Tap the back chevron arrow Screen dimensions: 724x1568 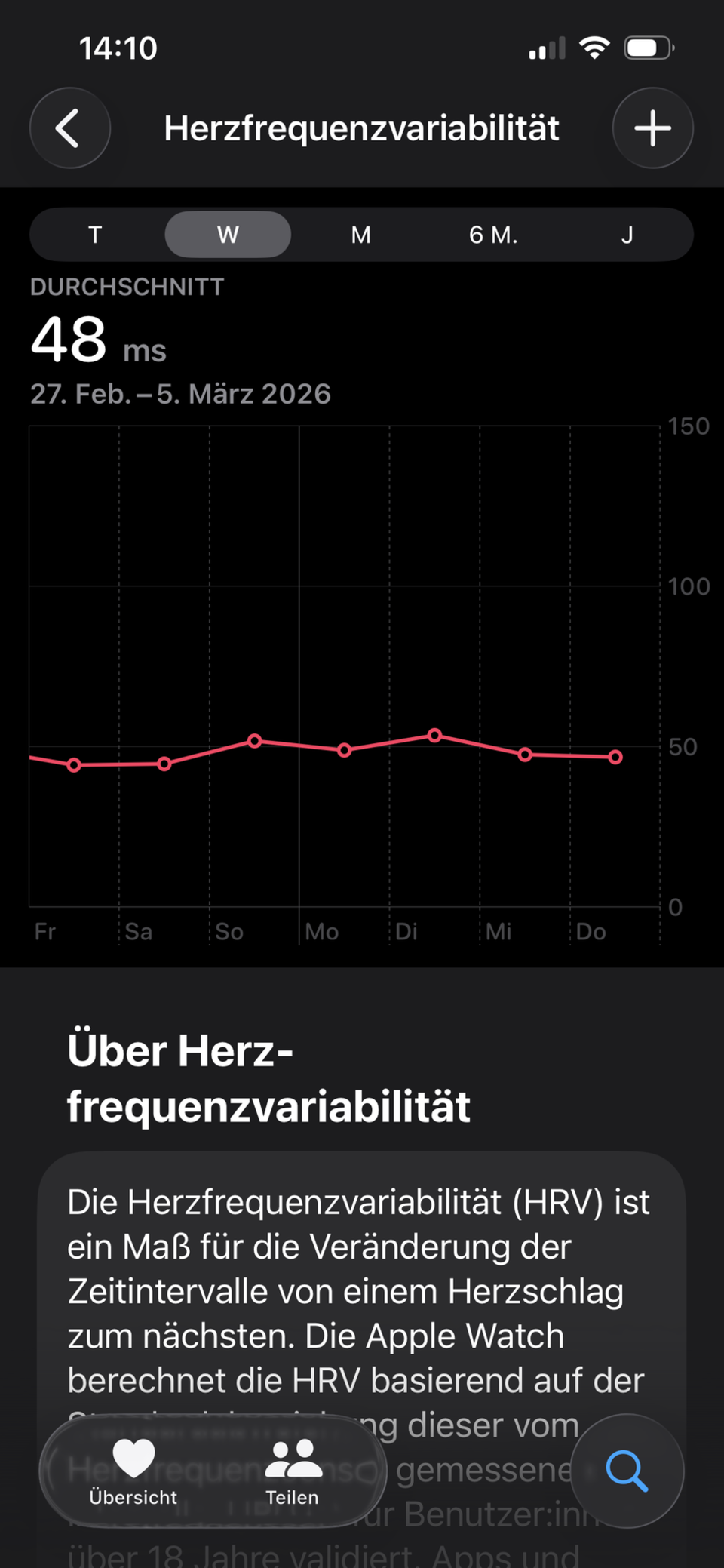[69, 128]
